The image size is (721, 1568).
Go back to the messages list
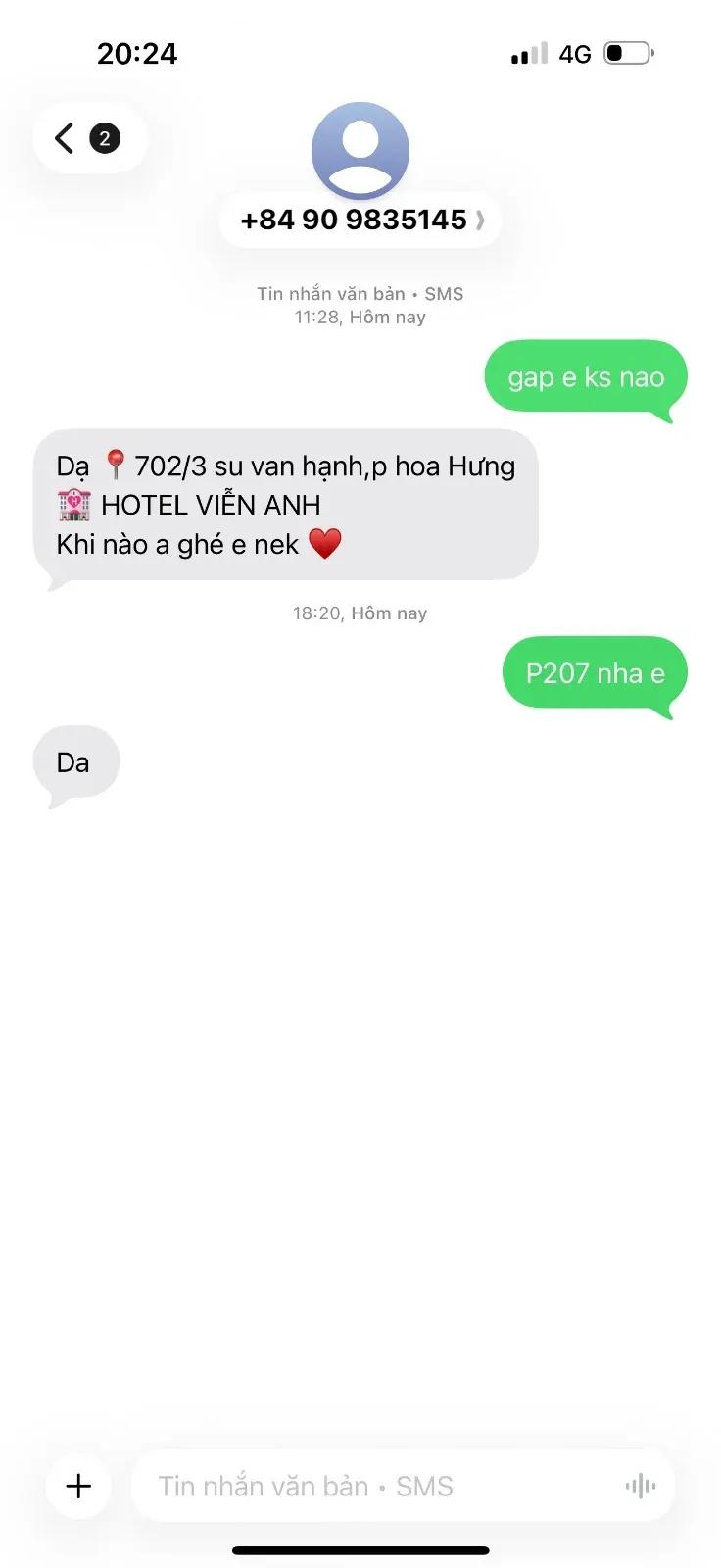pos(89,138)
